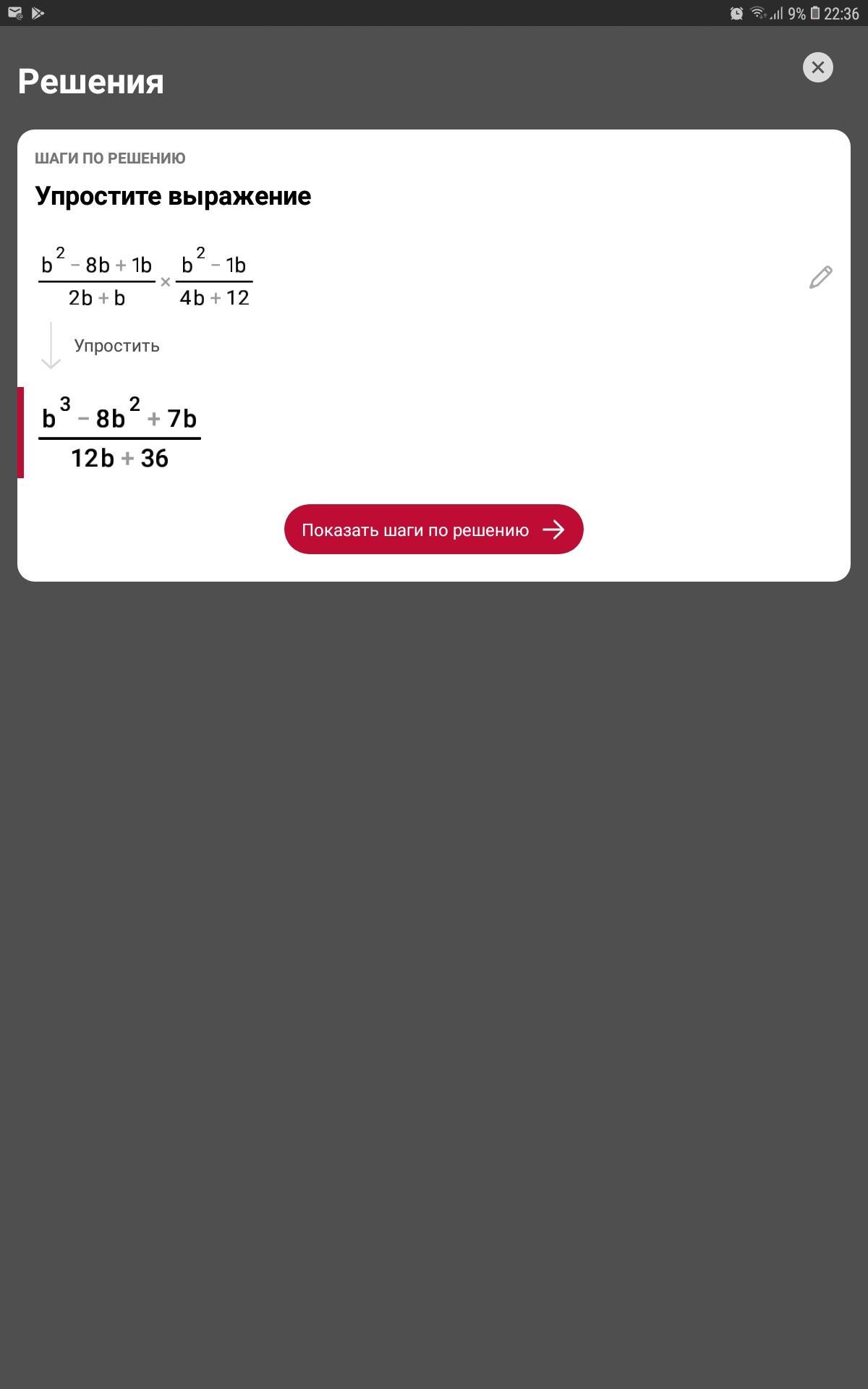Close the Решения screen
The width and height of the screenshot is (868, 1389).
tap(818, 67)
